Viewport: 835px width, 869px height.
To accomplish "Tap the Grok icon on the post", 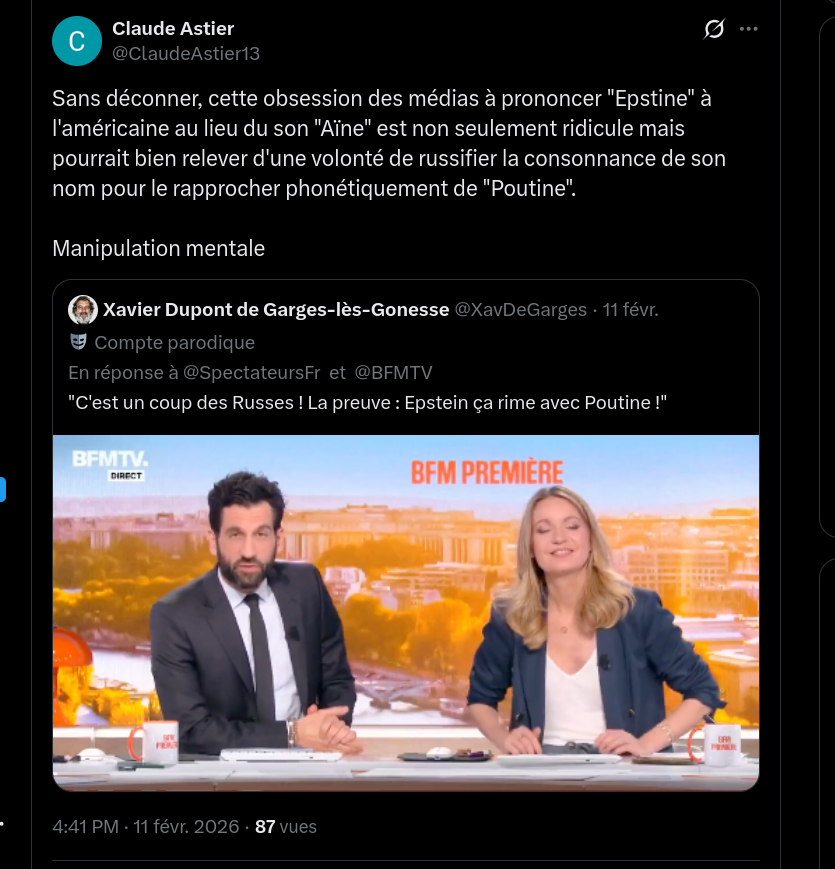I will (714, 30).
